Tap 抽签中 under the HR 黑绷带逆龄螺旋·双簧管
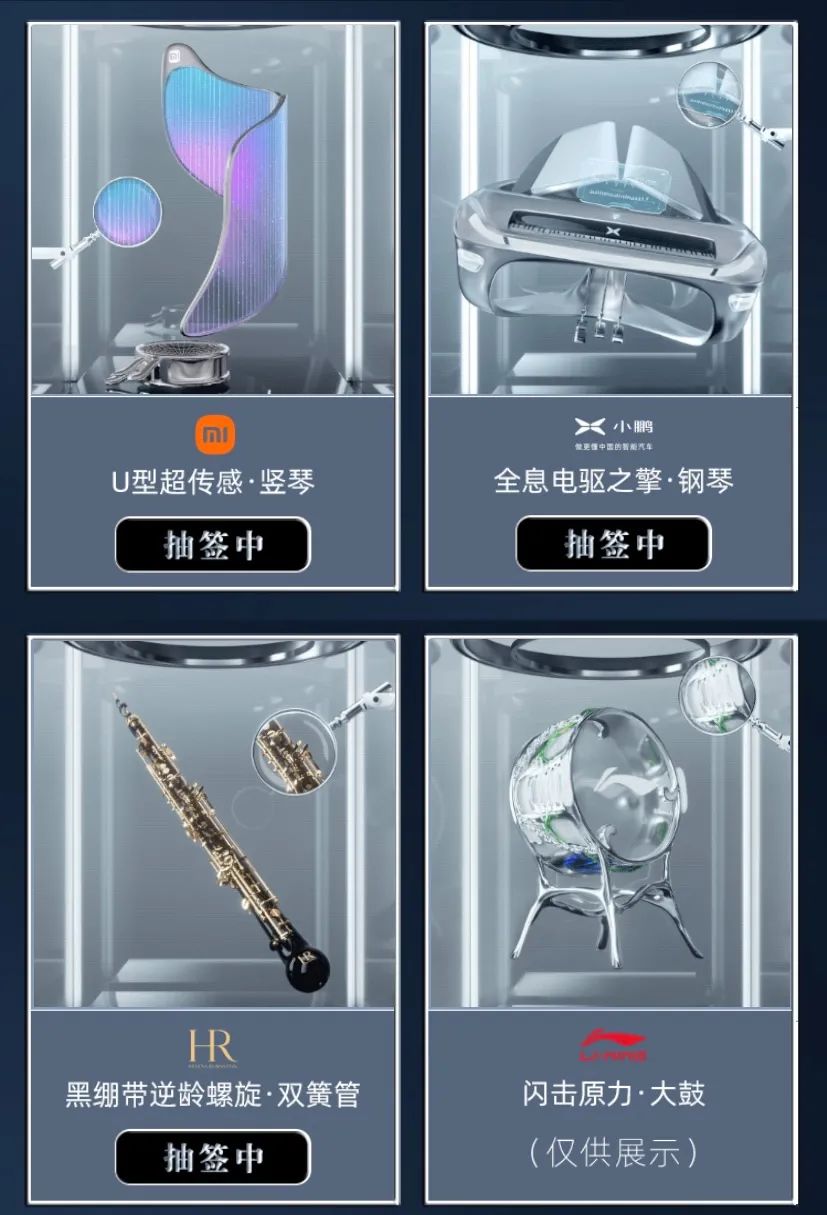The height and width of the screenshot is (1215, 827). [x=213, y=1157]
